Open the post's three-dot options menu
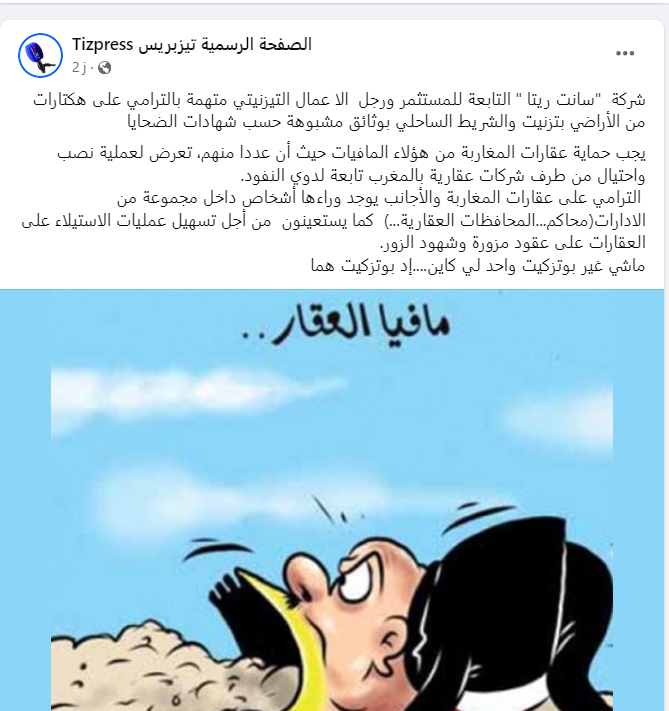The image size is (669, 711). (625, 53)
